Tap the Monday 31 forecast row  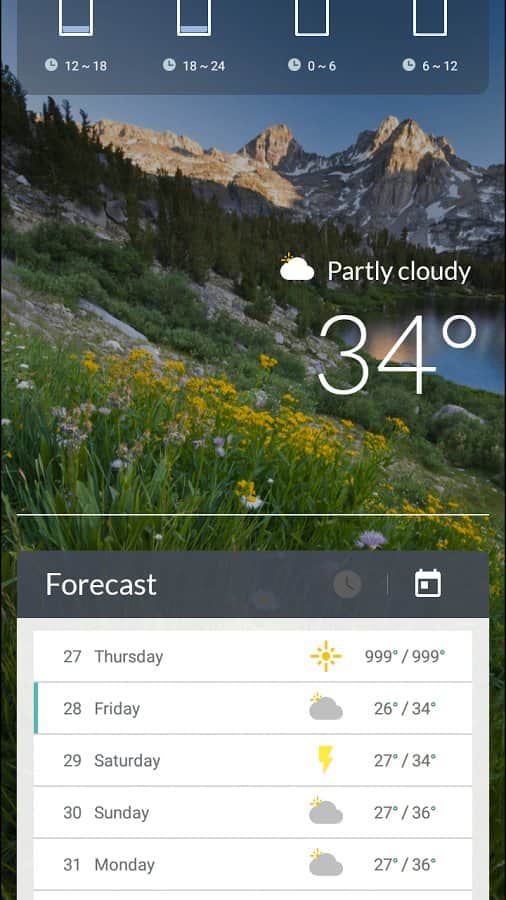(x=253, y=864)
